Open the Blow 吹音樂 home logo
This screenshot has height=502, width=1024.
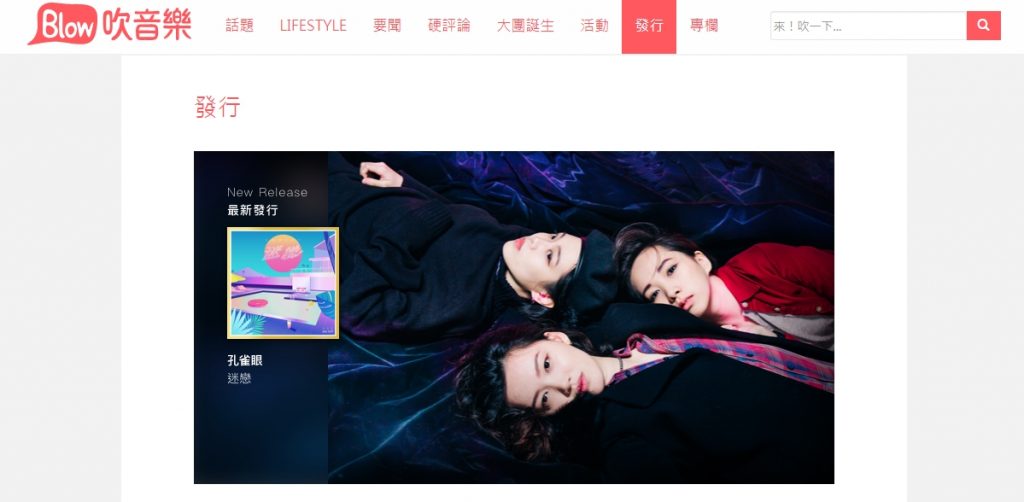109,25
